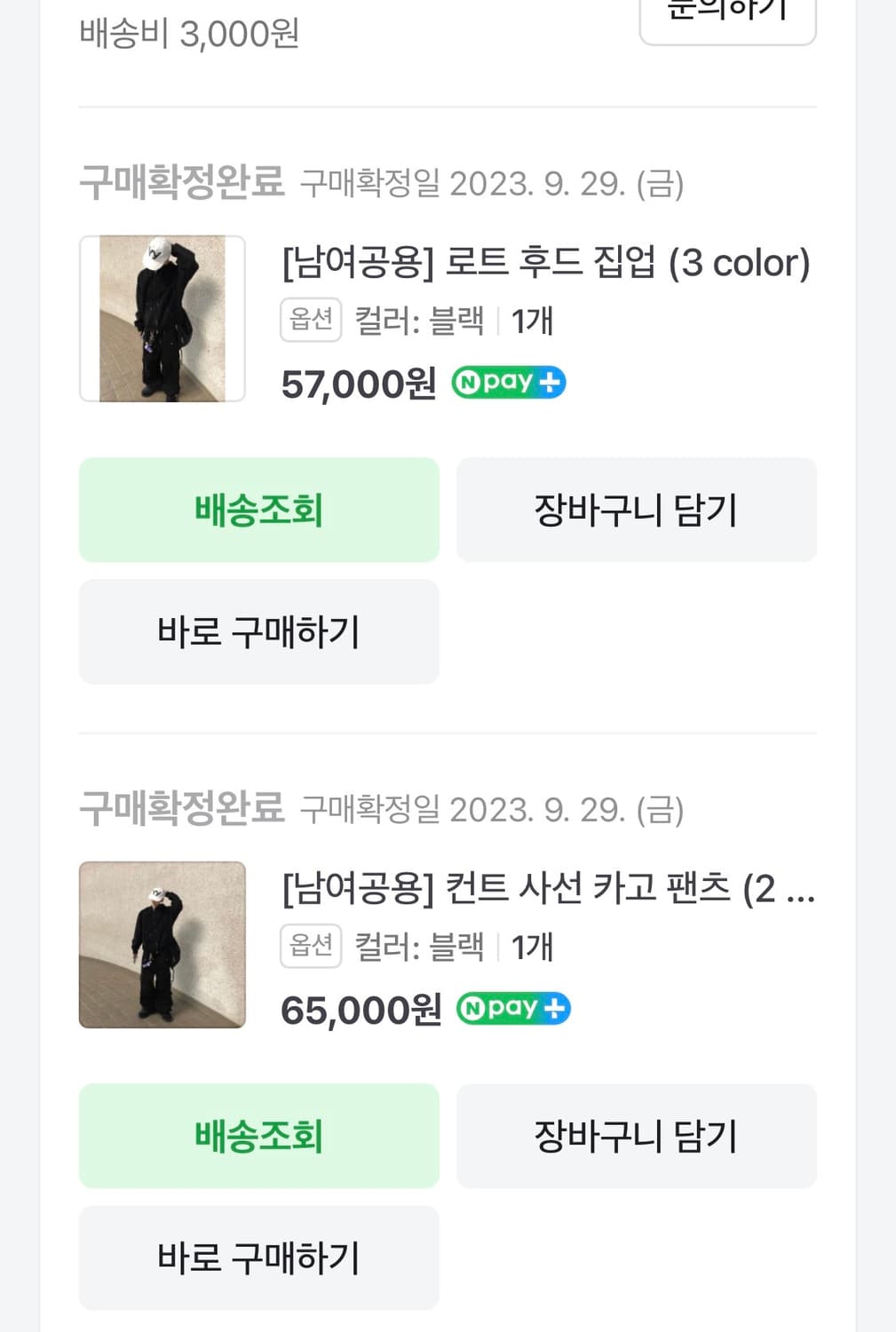Click the cargo pants product thumbnail

click(163, 944)
